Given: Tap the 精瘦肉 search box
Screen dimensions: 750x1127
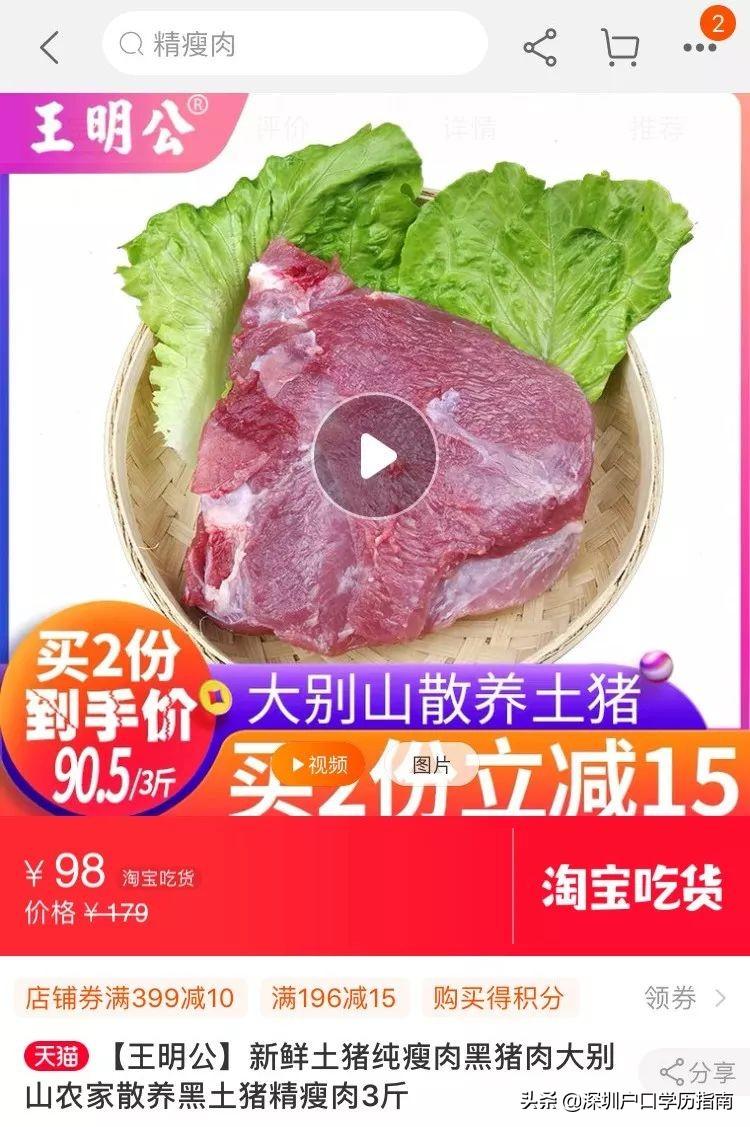Looking at the screenshot, I should [295, 45].
